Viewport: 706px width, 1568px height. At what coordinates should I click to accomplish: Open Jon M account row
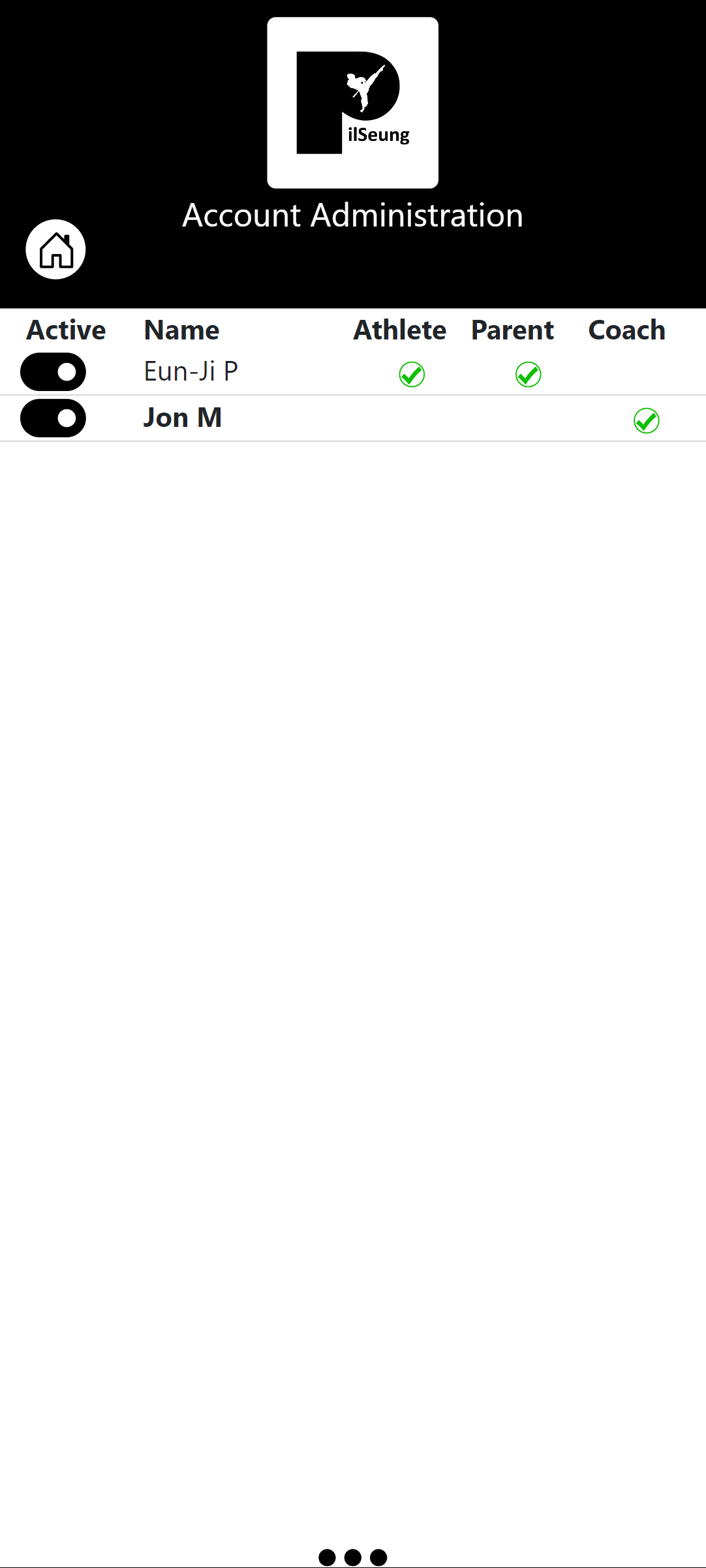coord(183,418)
